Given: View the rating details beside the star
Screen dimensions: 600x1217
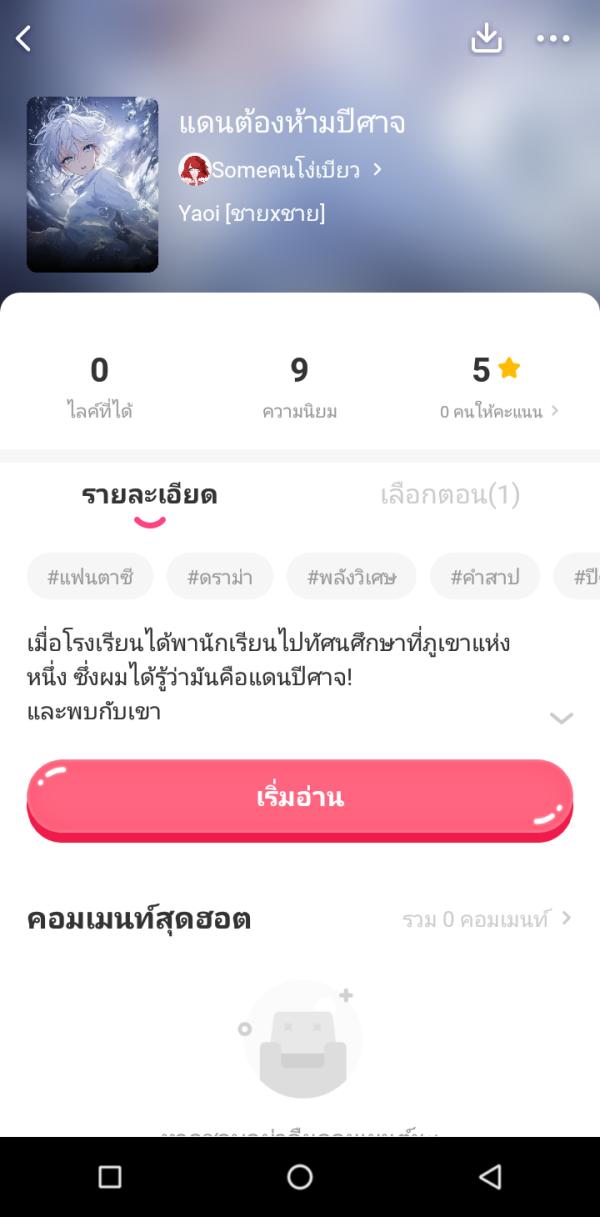Looking at the screenshot, I should [498, 411].
